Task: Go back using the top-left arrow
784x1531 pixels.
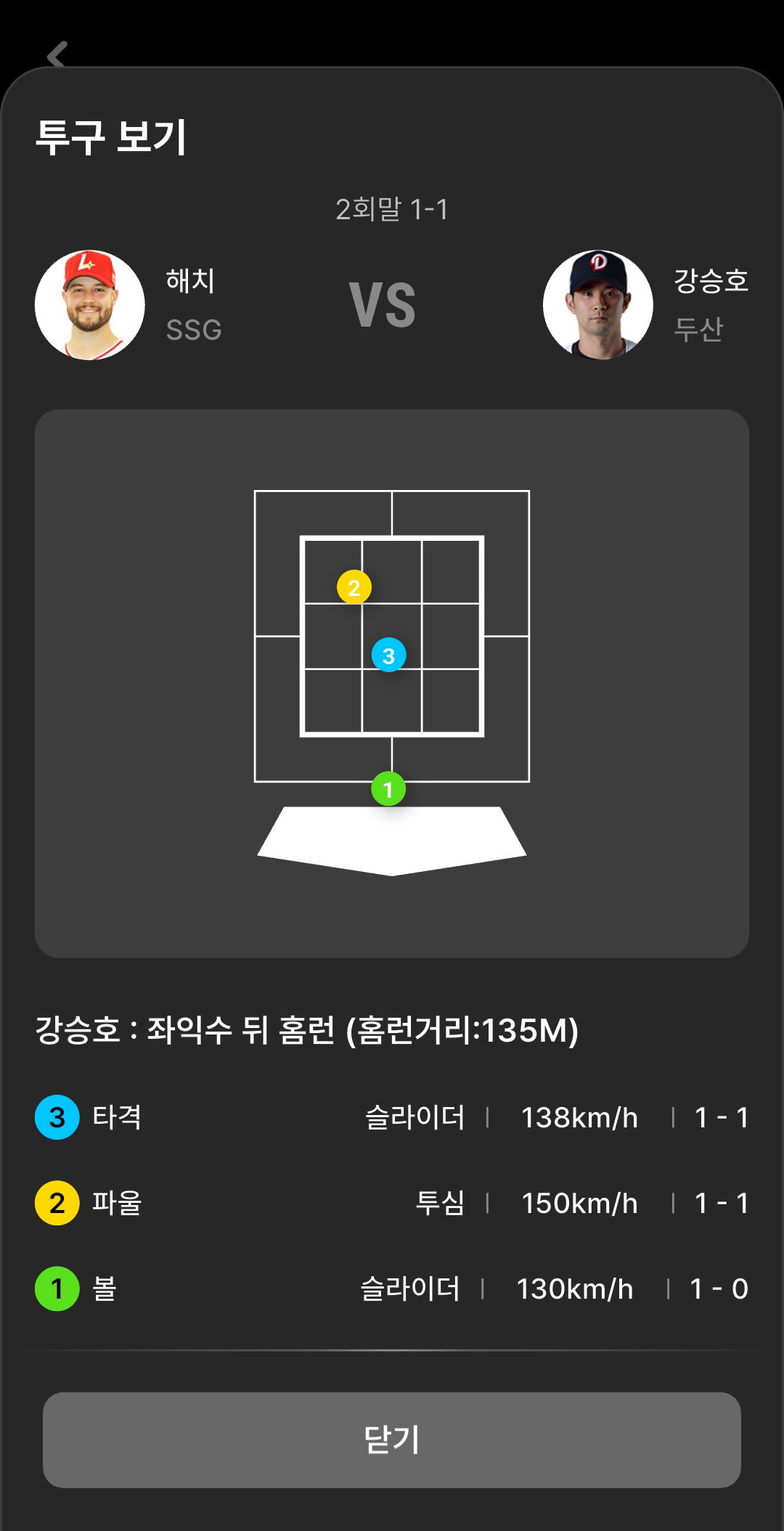Action: point(57,54)
